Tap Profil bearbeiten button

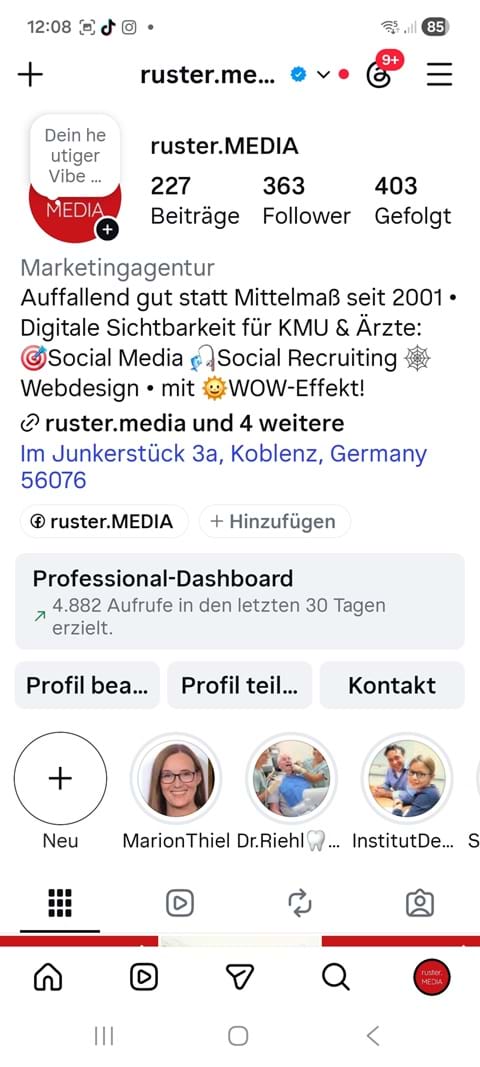(x=87, y=685)
